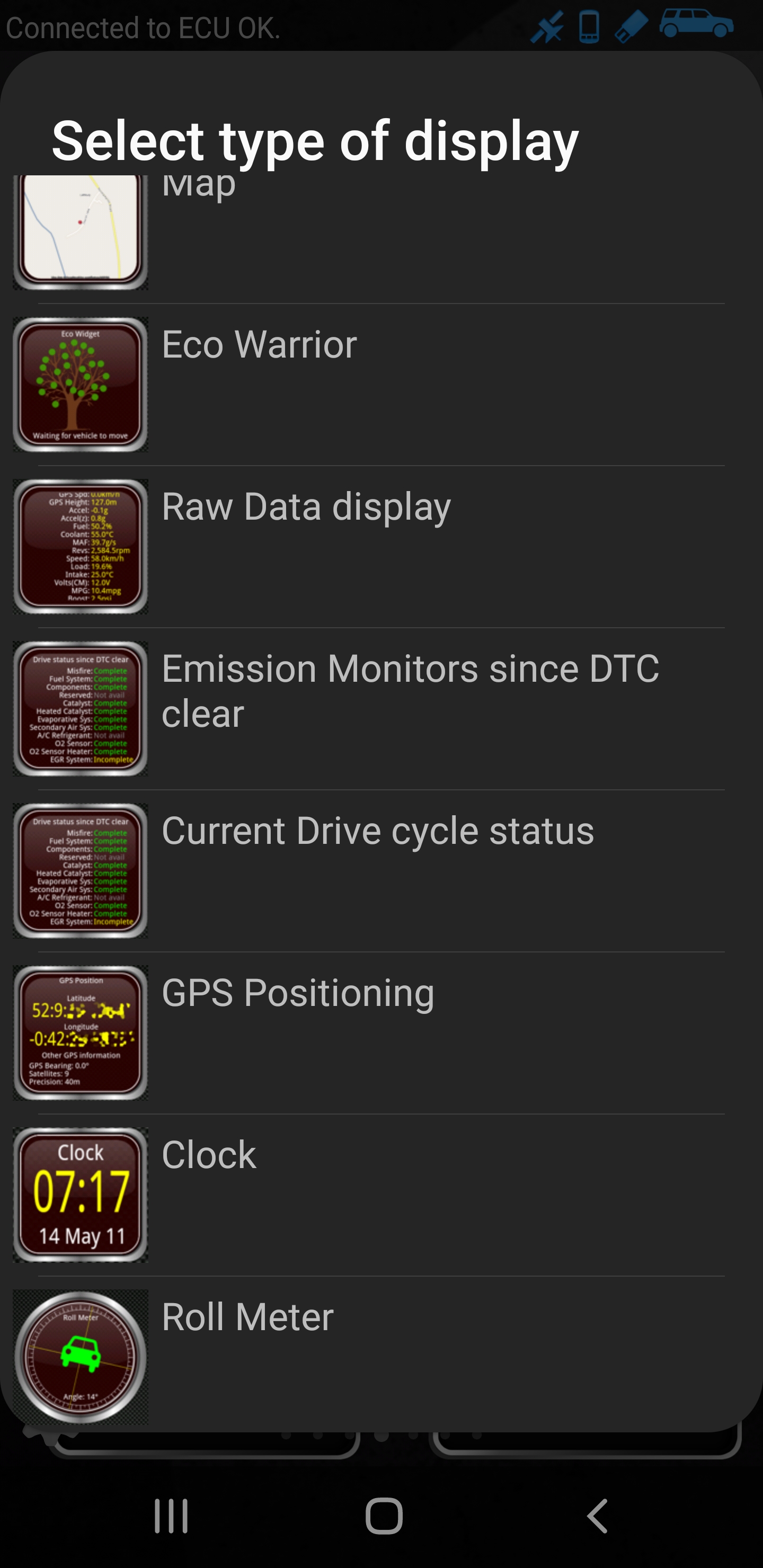This screenshot has height=1568, width=763.
Task: Go to the home screen
Action: pos(384,1516)
